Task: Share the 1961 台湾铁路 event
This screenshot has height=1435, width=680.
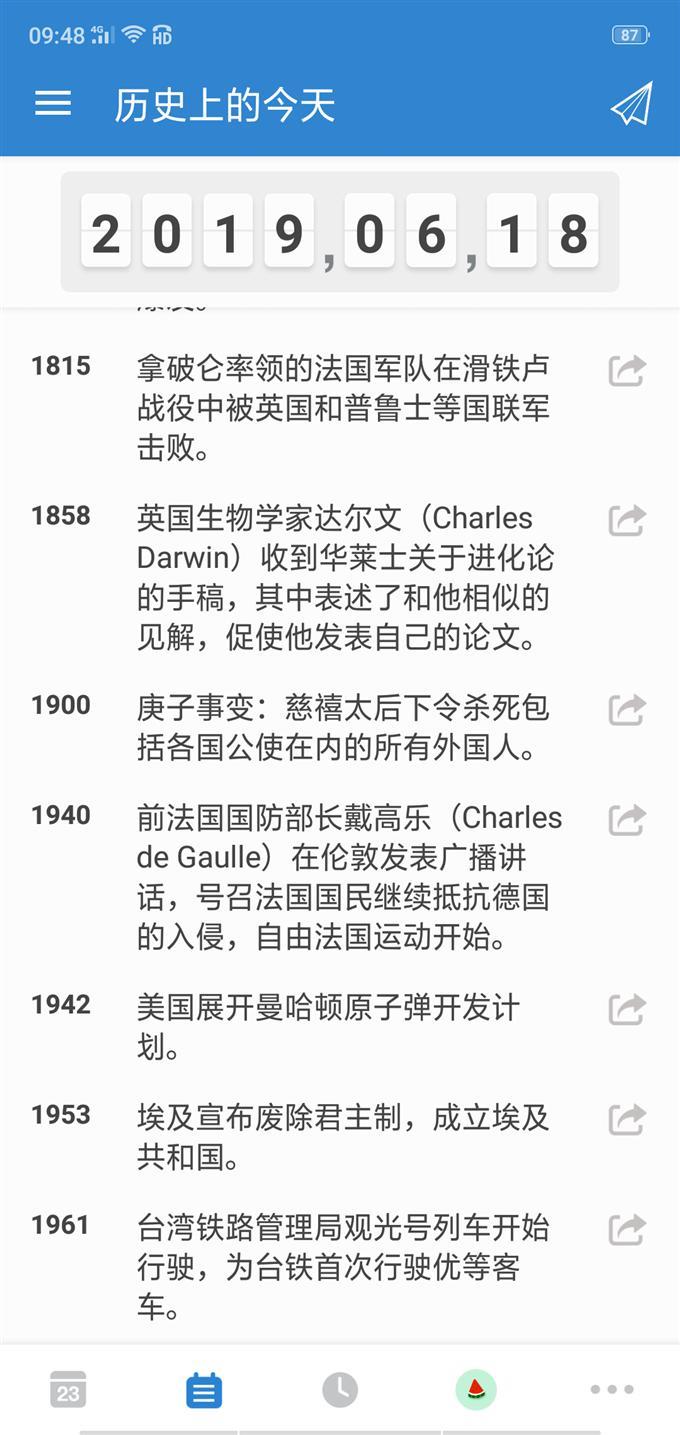Action: click(627, 1229)
